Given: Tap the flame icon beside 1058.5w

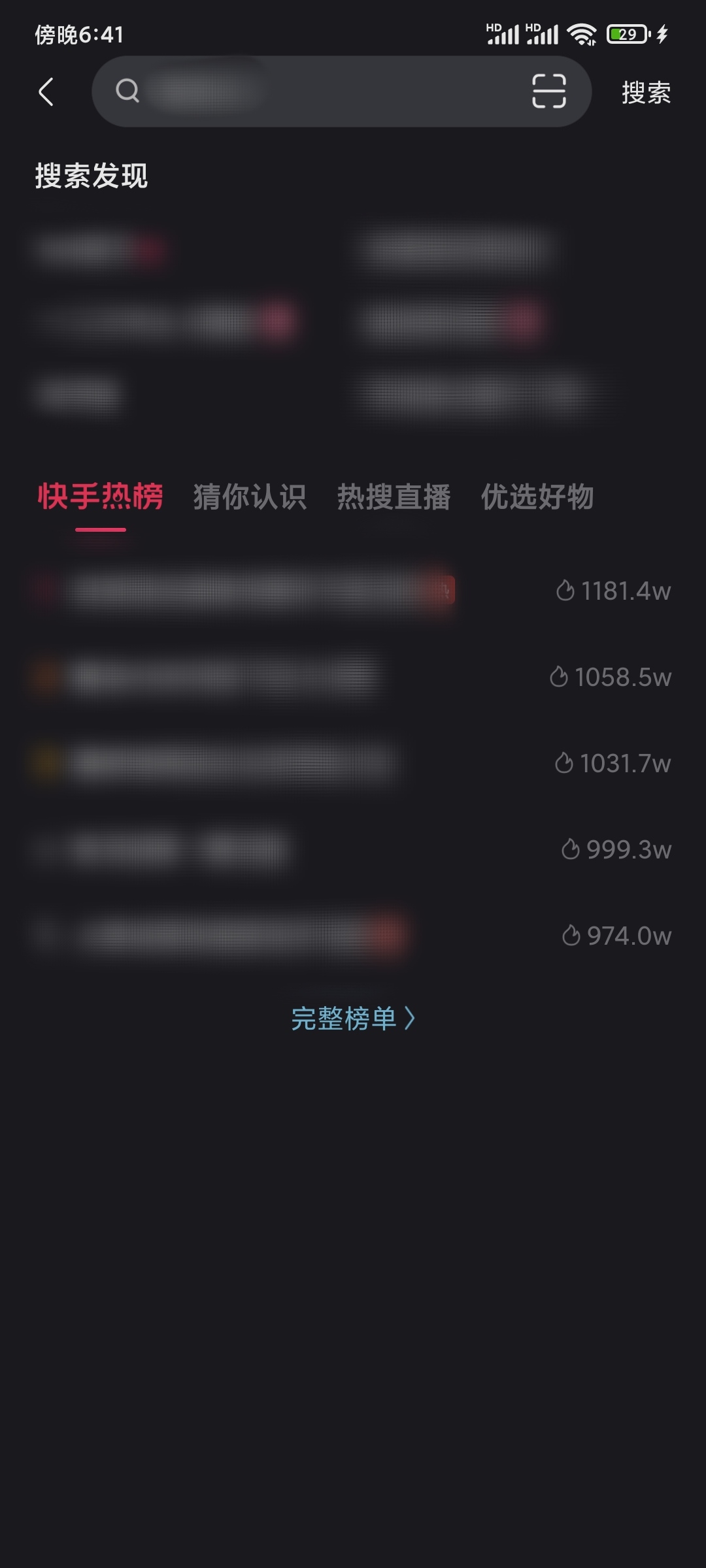Looking at the screenshot, I should click(x=560, y=678).
